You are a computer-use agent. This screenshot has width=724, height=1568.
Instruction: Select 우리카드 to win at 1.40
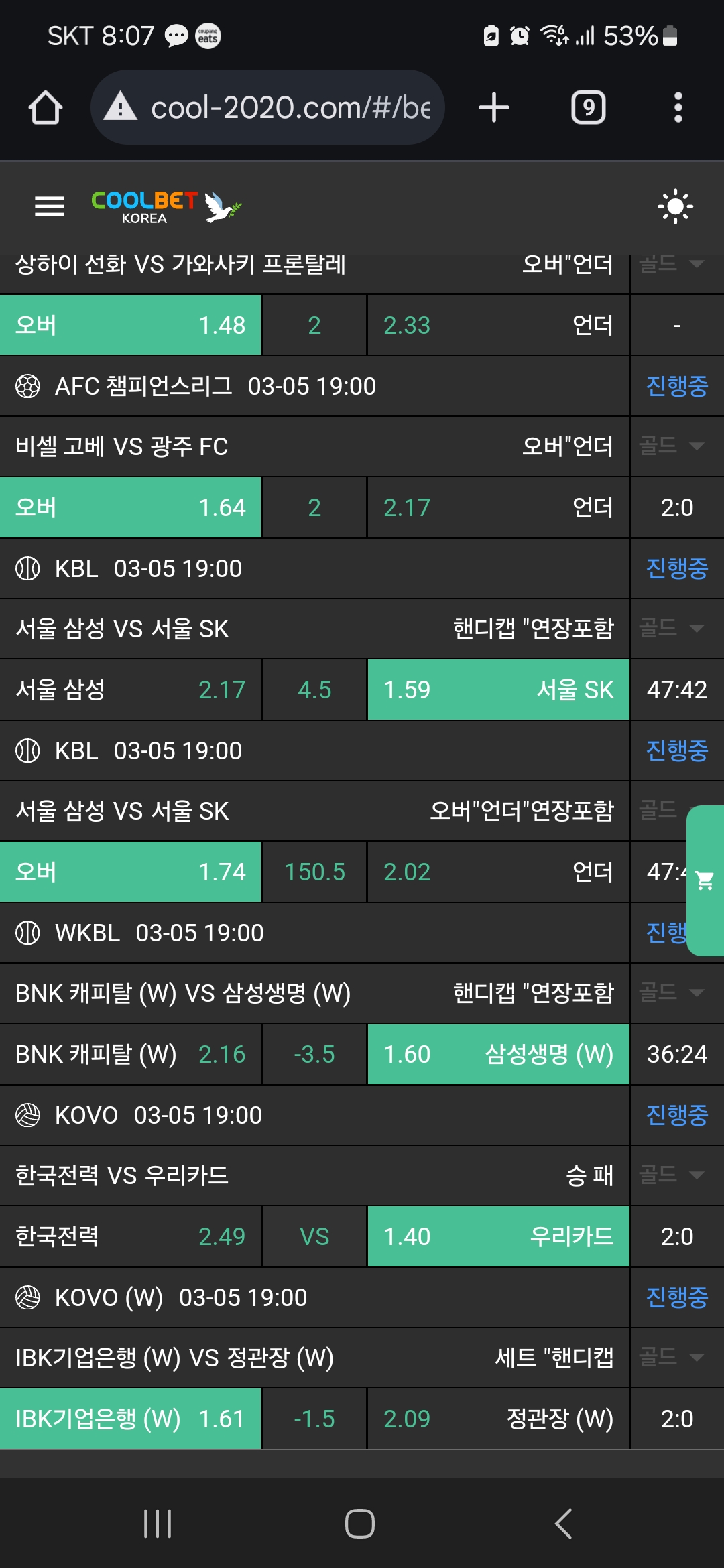(498, 1236)
